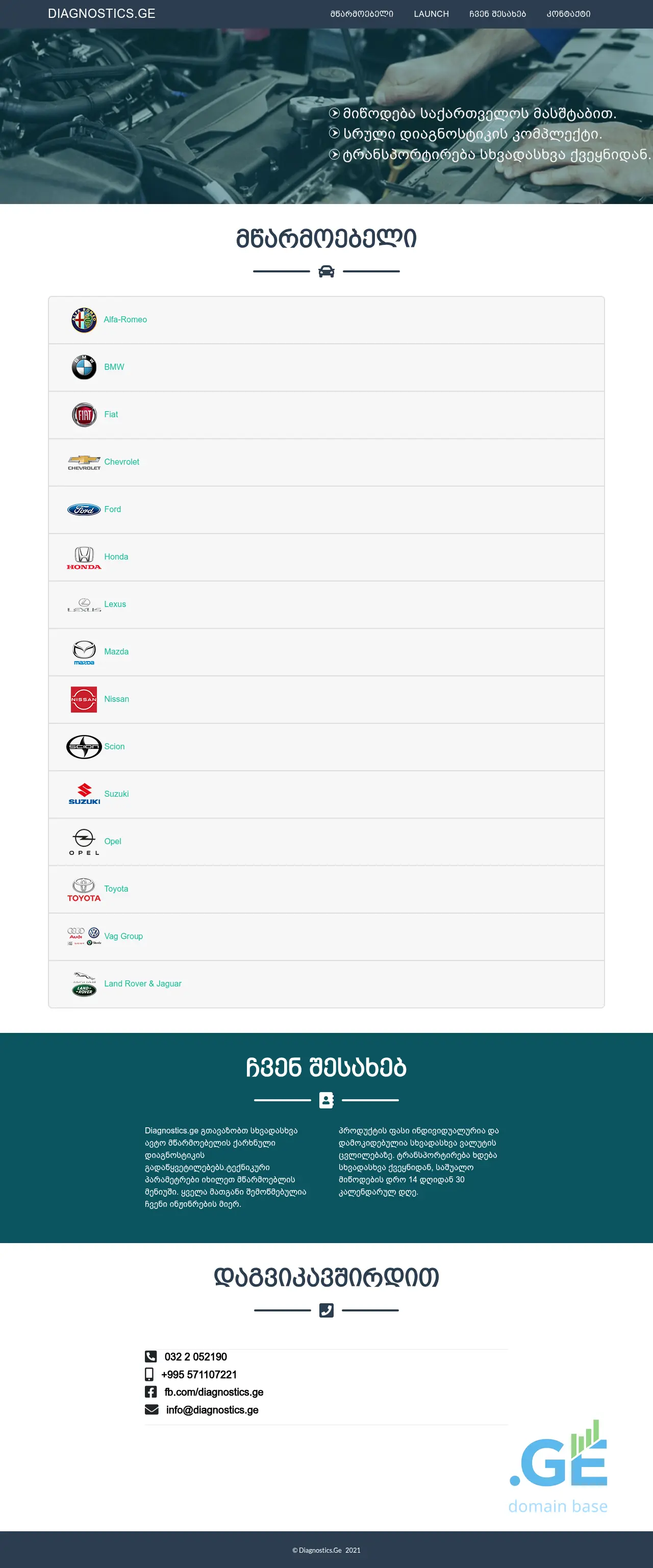This screenshot has width=653, height=1568.
Task: Open the კონტაქტი nav link
Action: click(x=568, y=14)
